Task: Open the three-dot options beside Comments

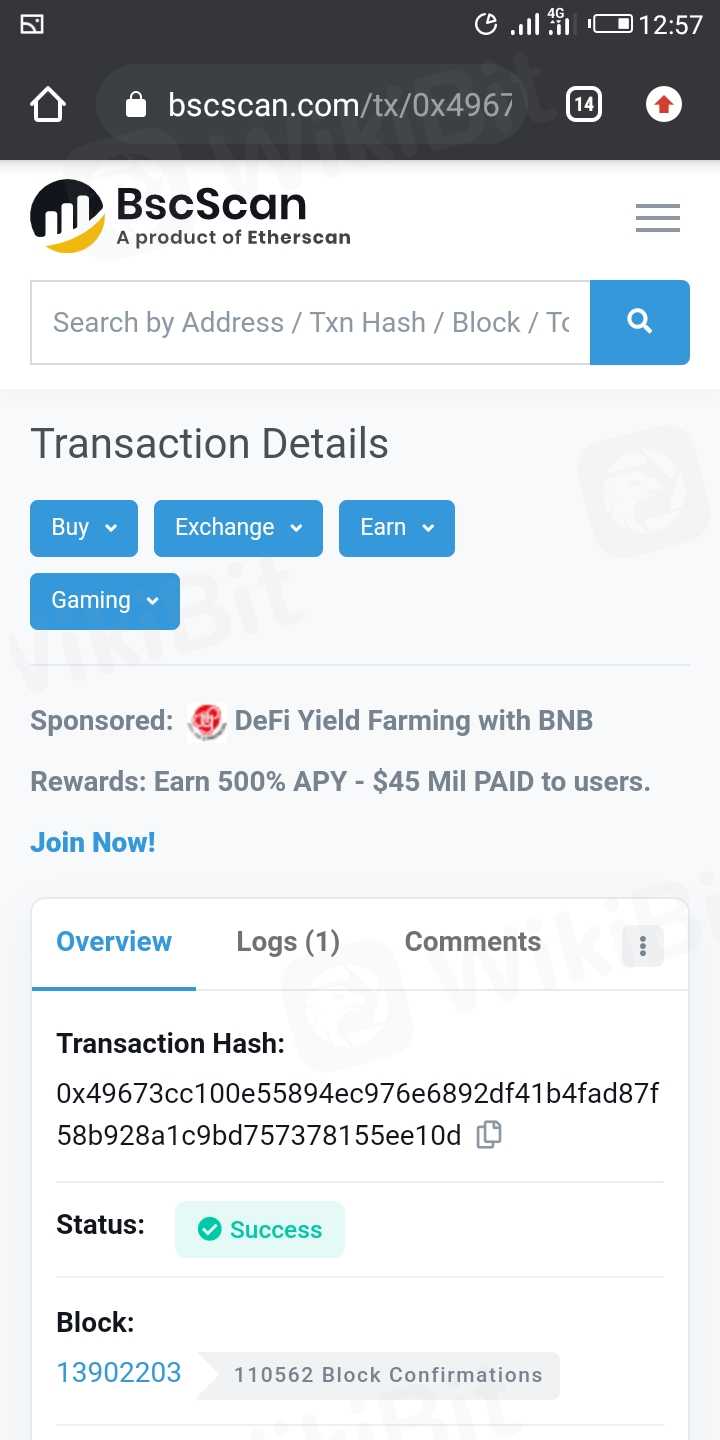Action: click(642, 946)
